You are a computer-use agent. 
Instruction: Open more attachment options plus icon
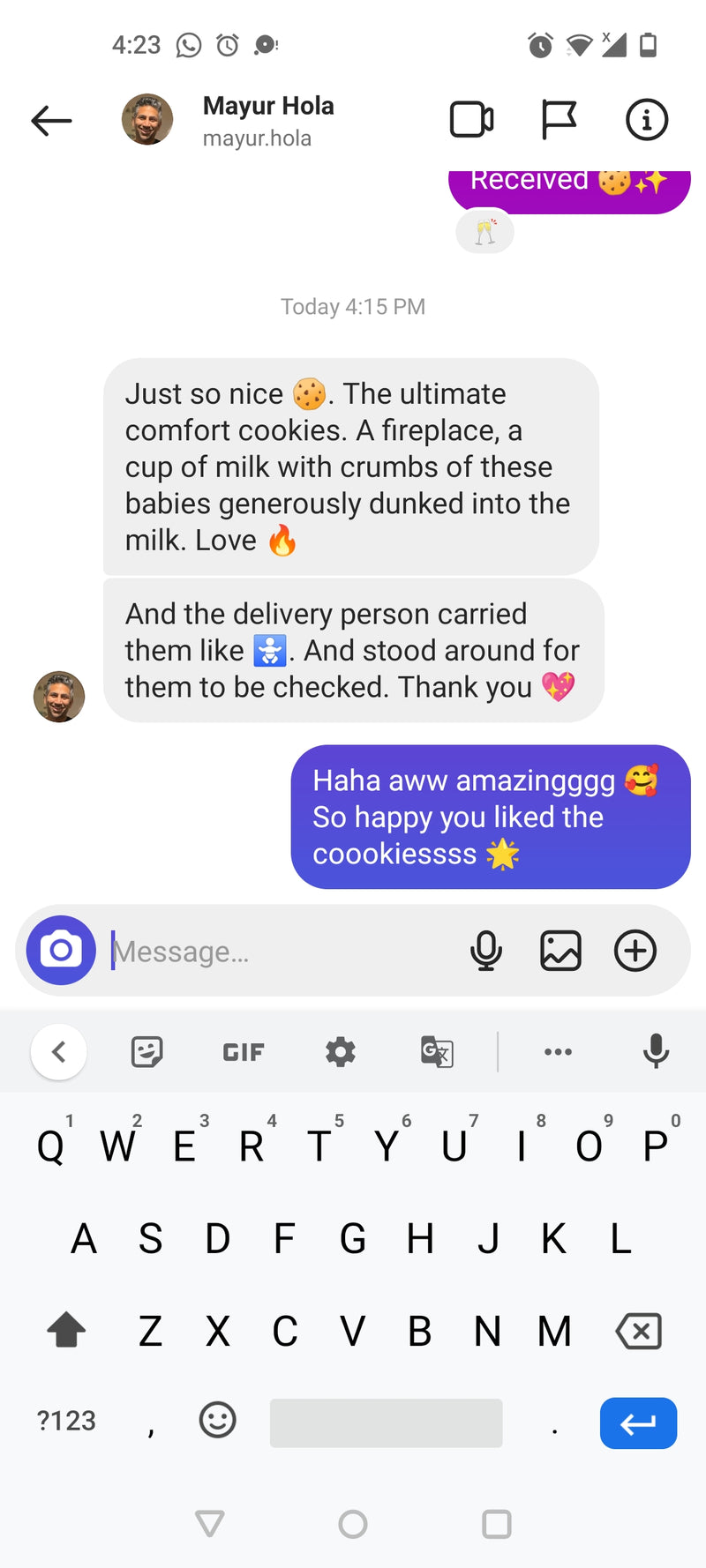point(635,951)
